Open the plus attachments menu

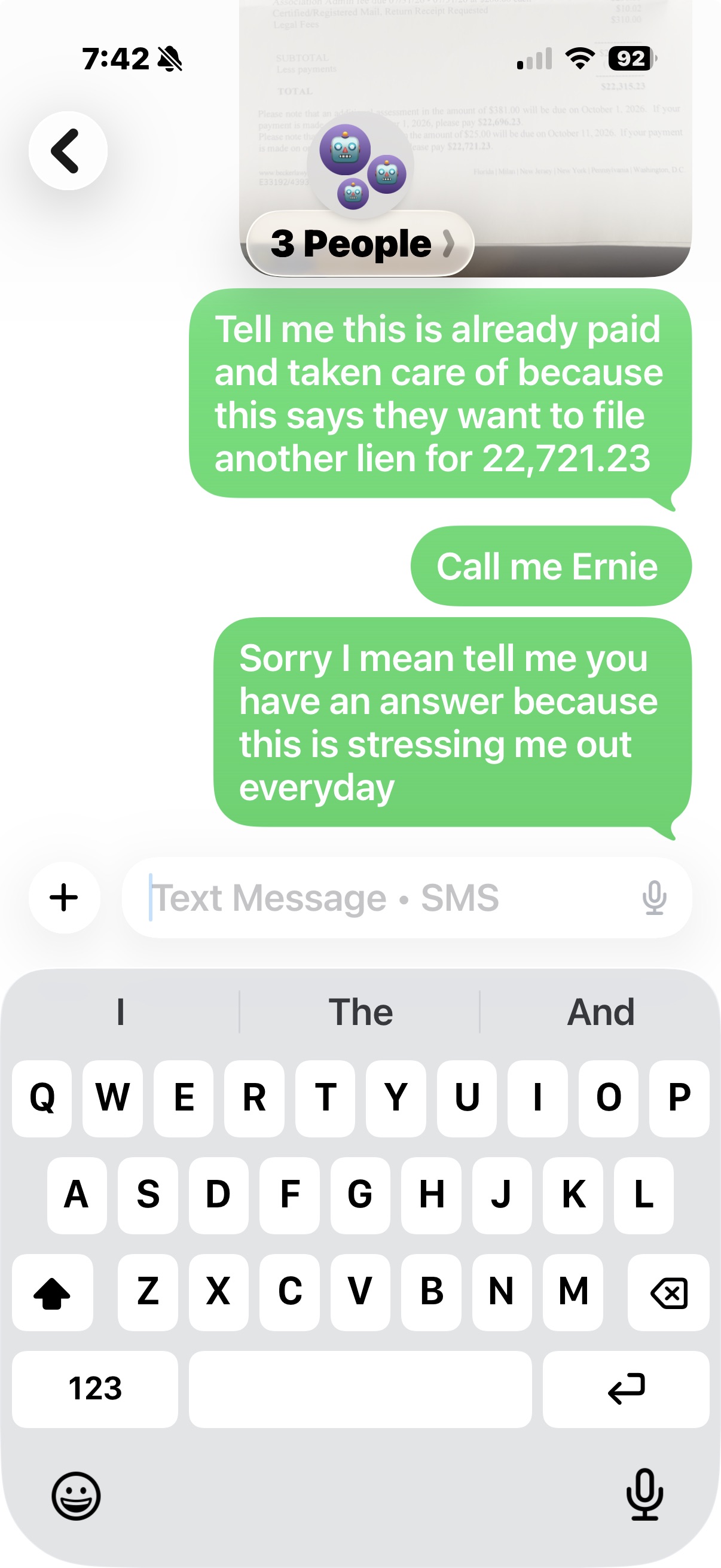[x=64, y=898]
